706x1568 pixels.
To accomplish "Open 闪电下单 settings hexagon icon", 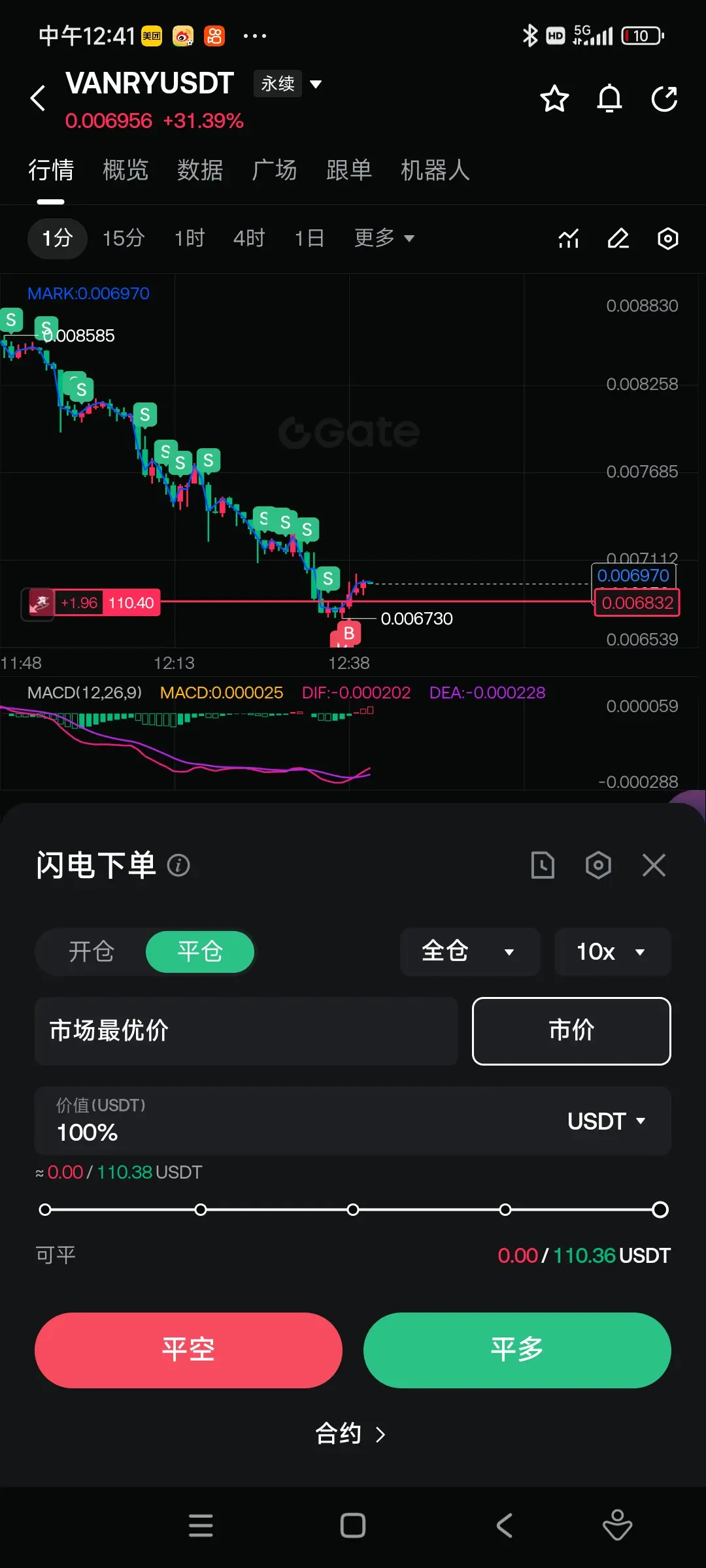I will [x=598, y=865].
